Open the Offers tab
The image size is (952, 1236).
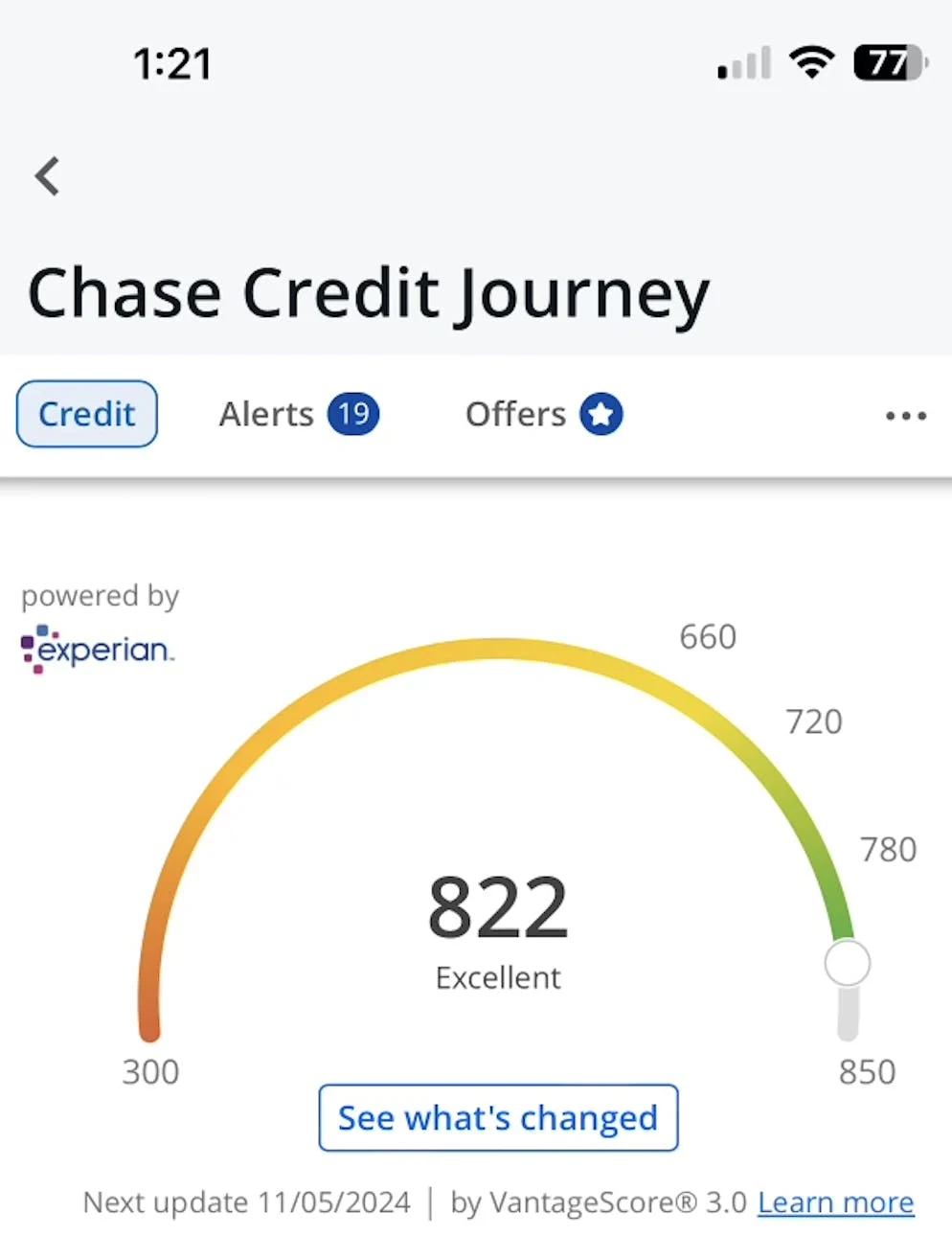(543, 414)
